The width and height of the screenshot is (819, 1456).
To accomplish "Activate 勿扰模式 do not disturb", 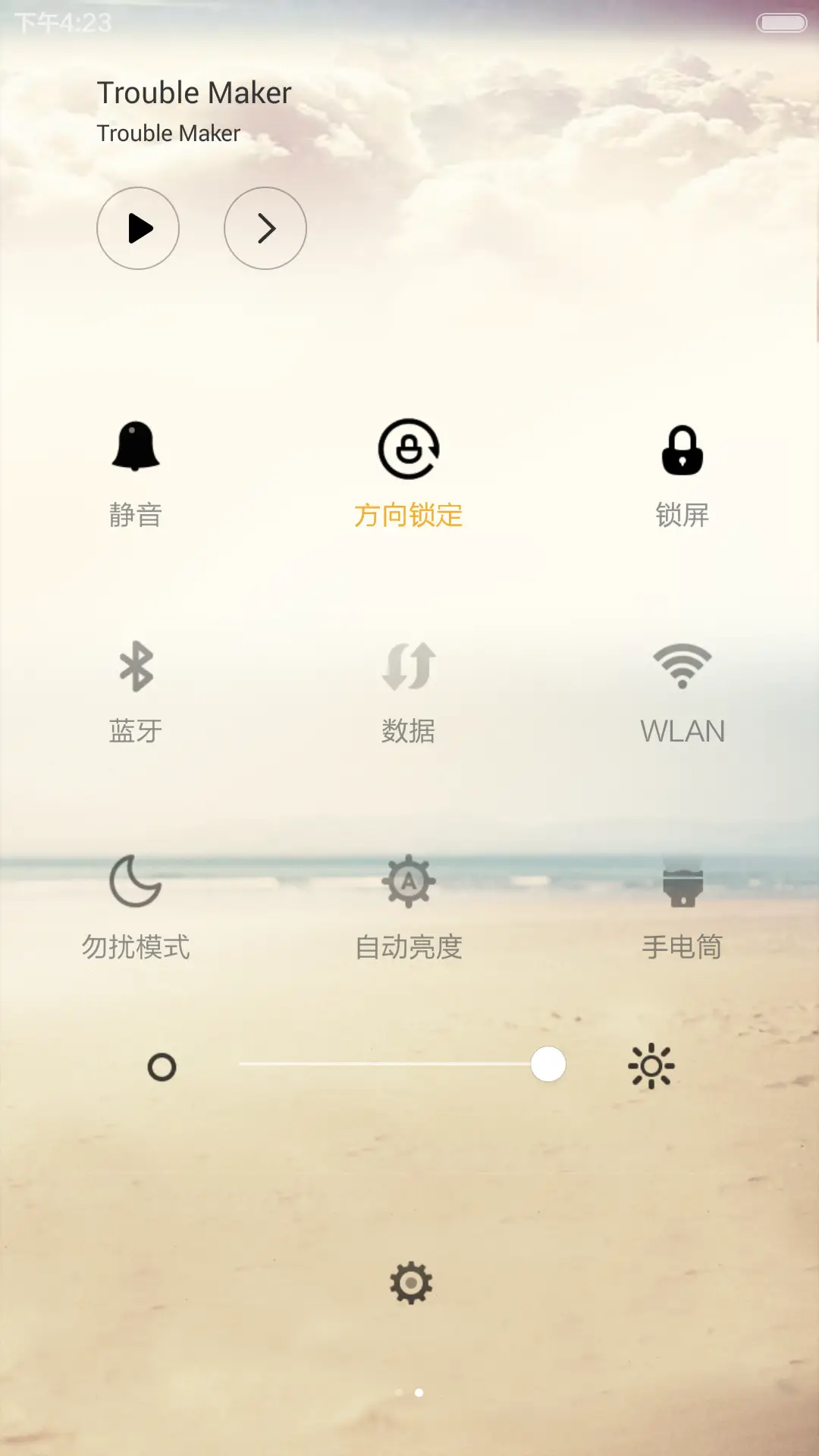I will 138,902.
